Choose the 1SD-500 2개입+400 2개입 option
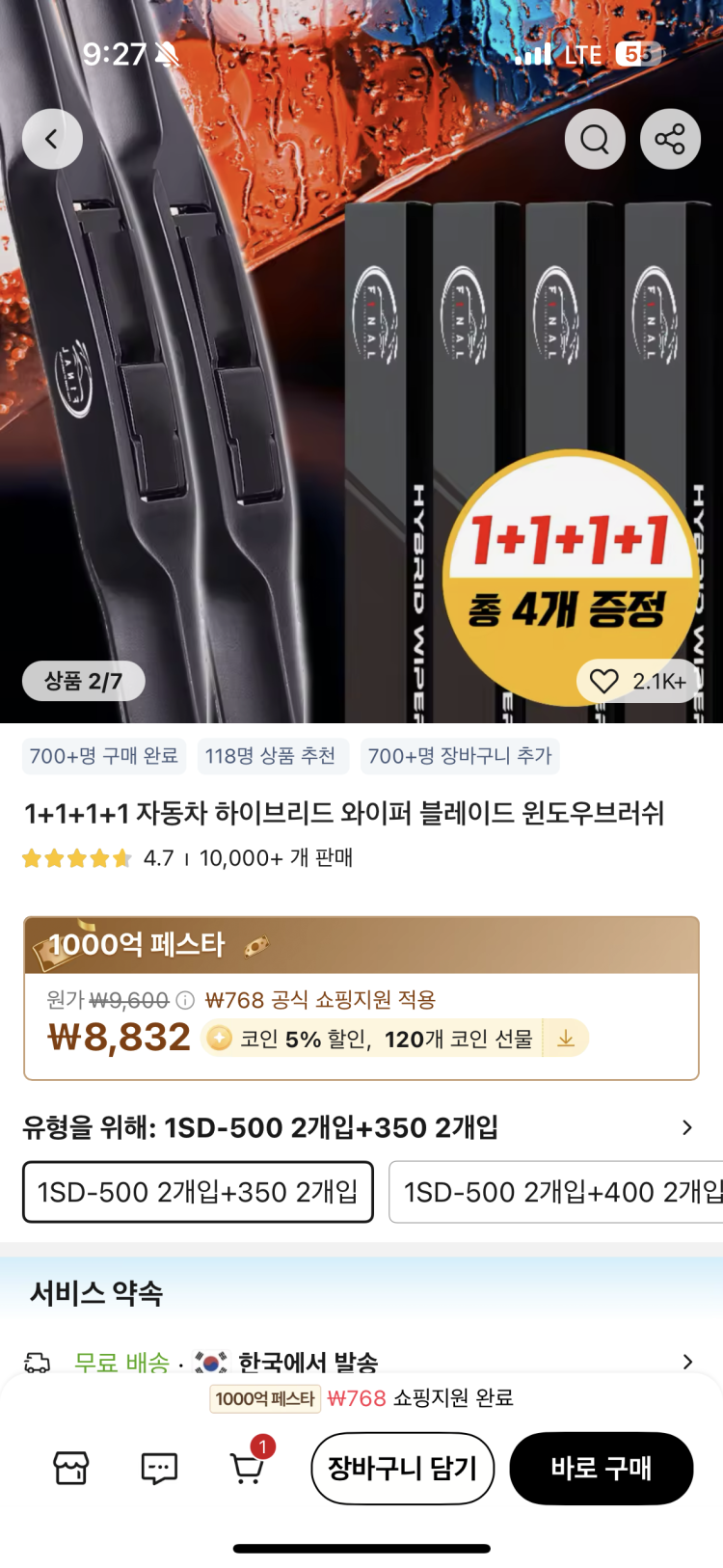 point(559,1192)
